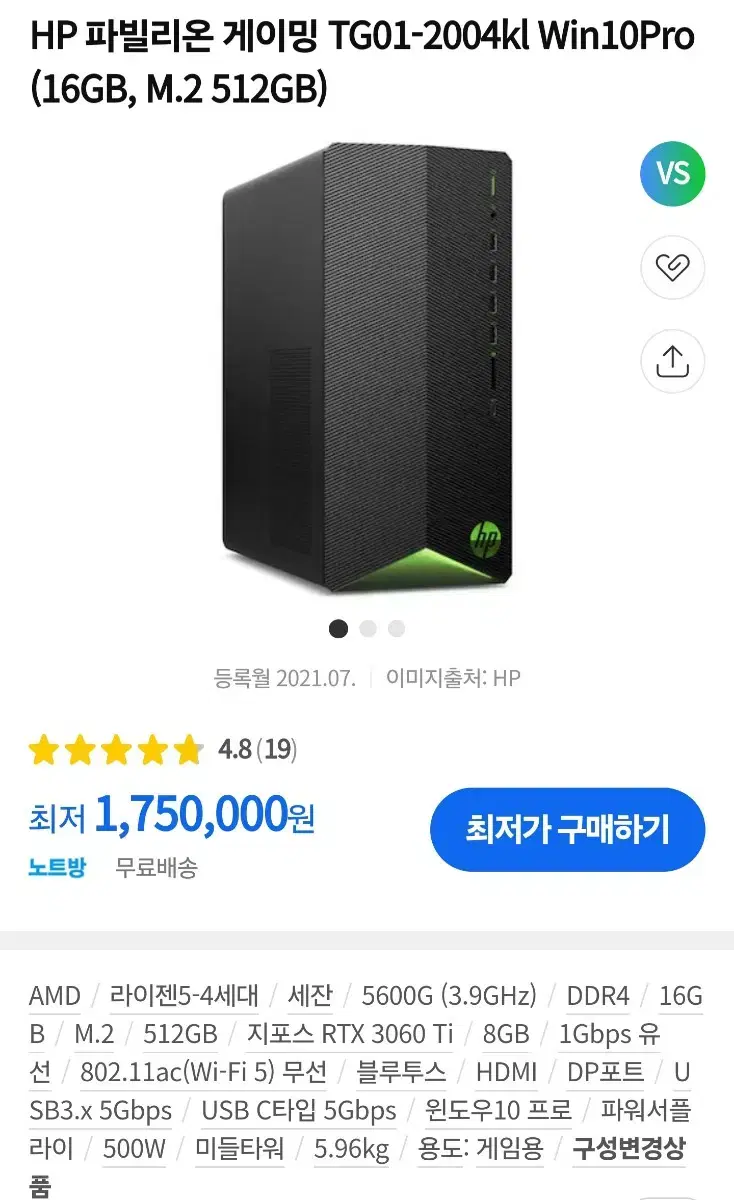Add this product to the wishlist
Viewport: 734px width, 1200px height.
pyautogui.click(x=672, y=267)
